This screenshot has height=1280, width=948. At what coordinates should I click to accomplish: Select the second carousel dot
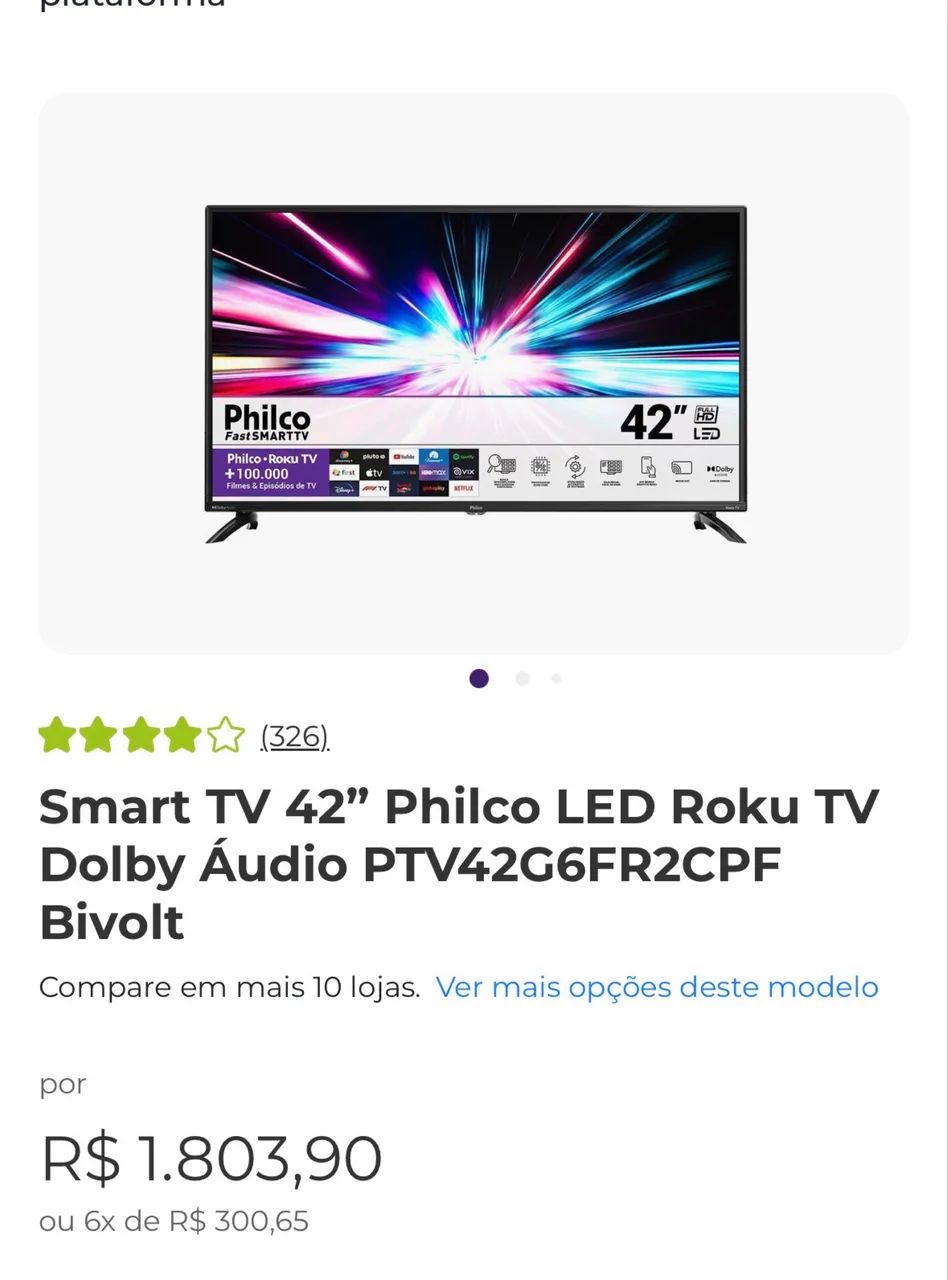click(x=522, y=679)
